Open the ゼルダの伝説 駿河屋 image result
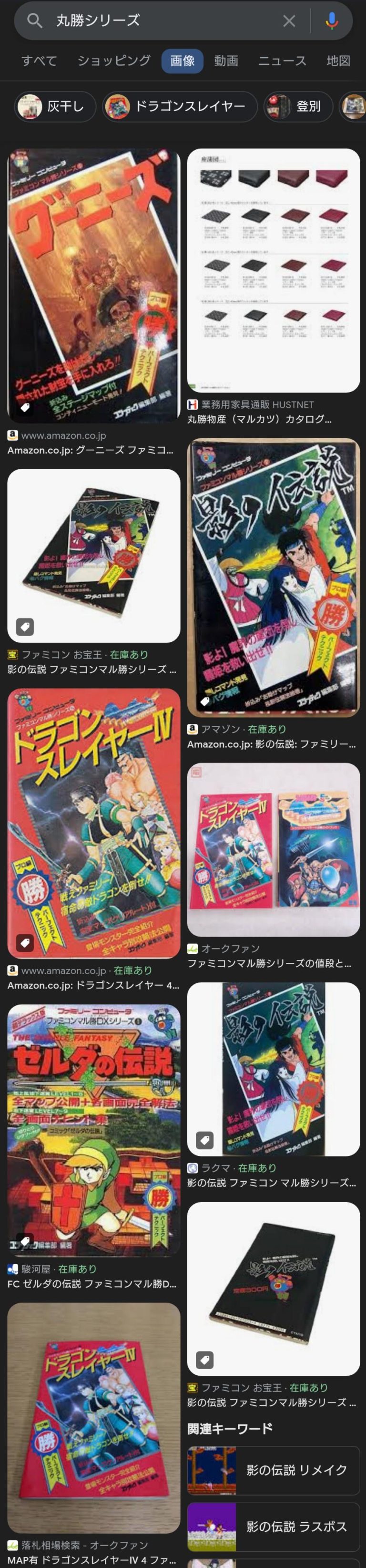The width and height of the screenshot is (366, 1568). click(x=93, y=1129)
